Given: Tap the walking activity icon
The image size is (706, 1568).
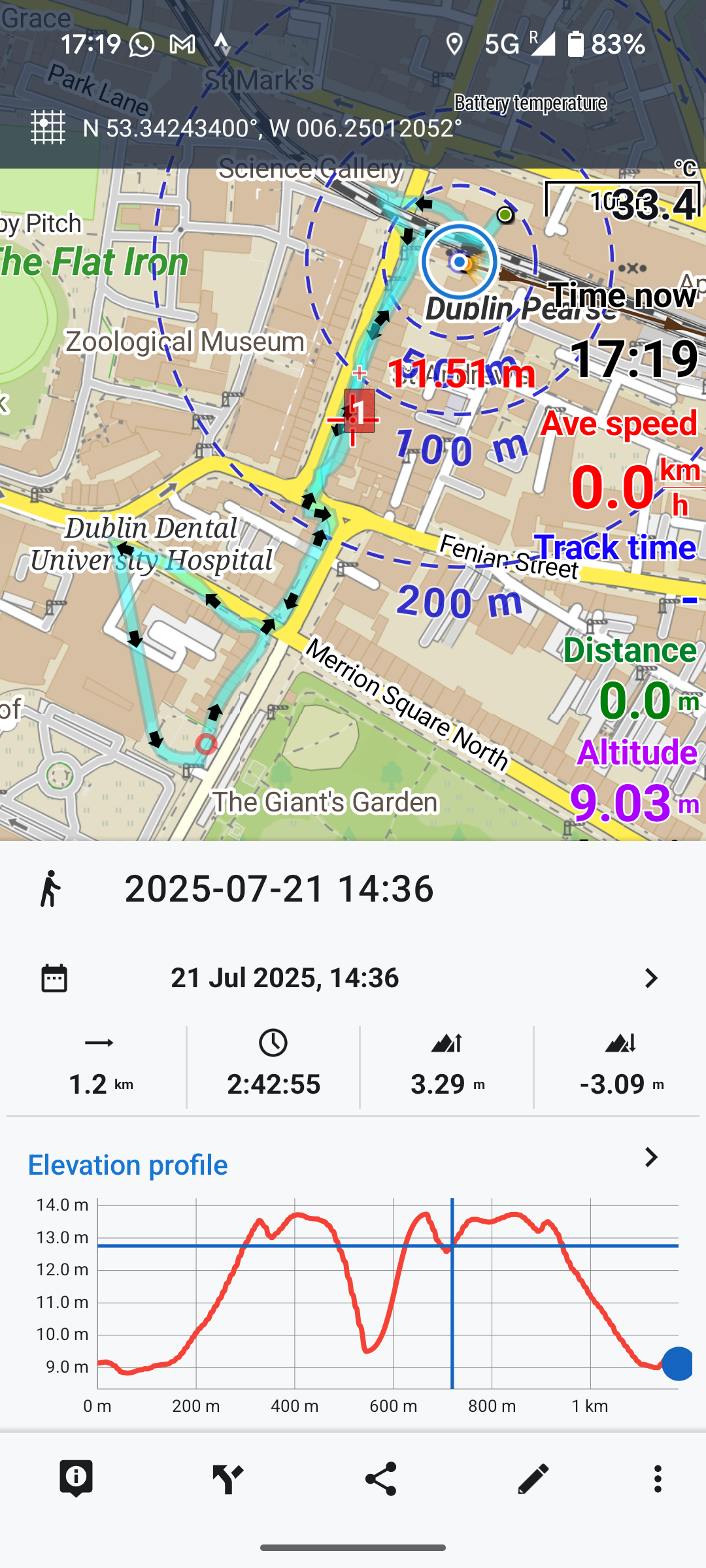Looking at the screenshot, I should (x=50, y=889).
